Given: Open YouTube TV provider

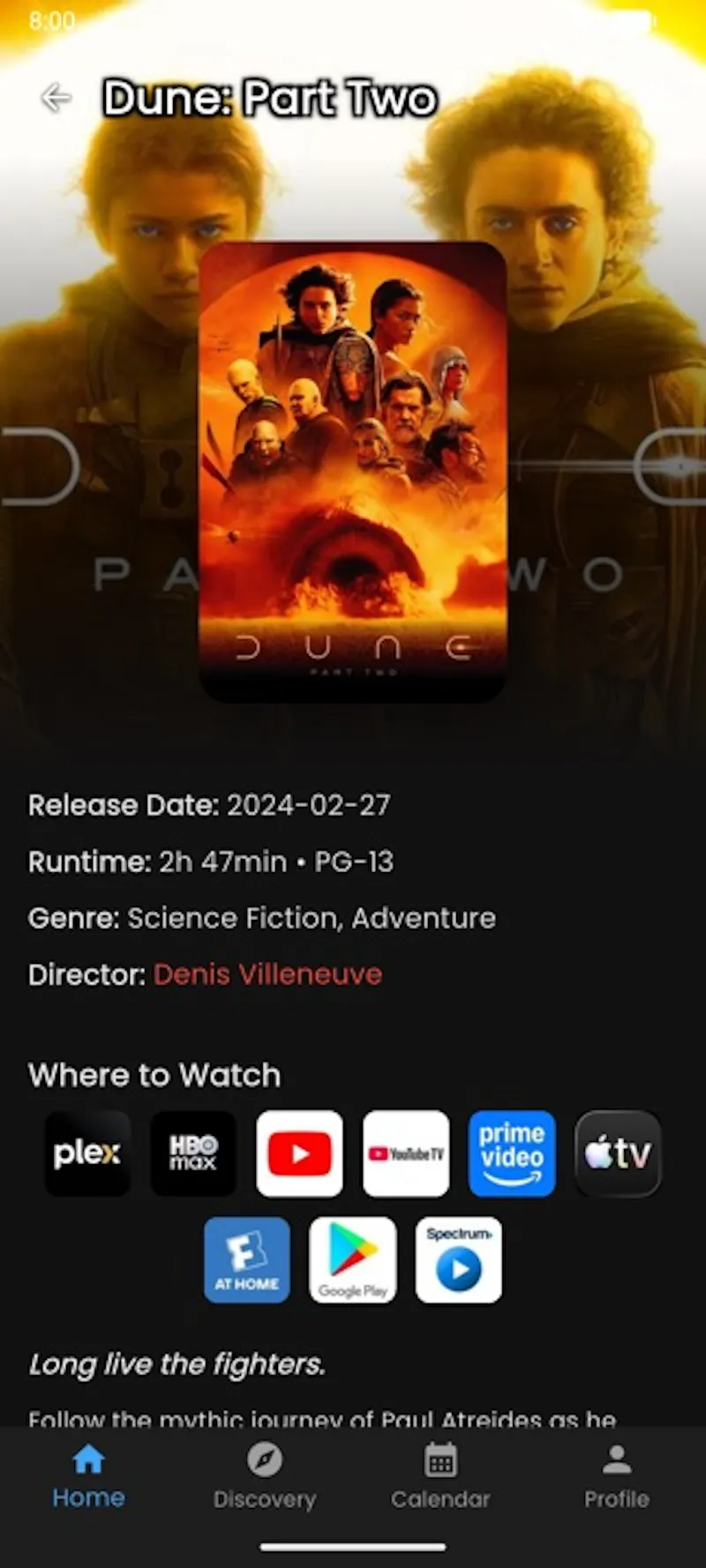Looking at the screenshot, I should click(x=406, y=1154).
